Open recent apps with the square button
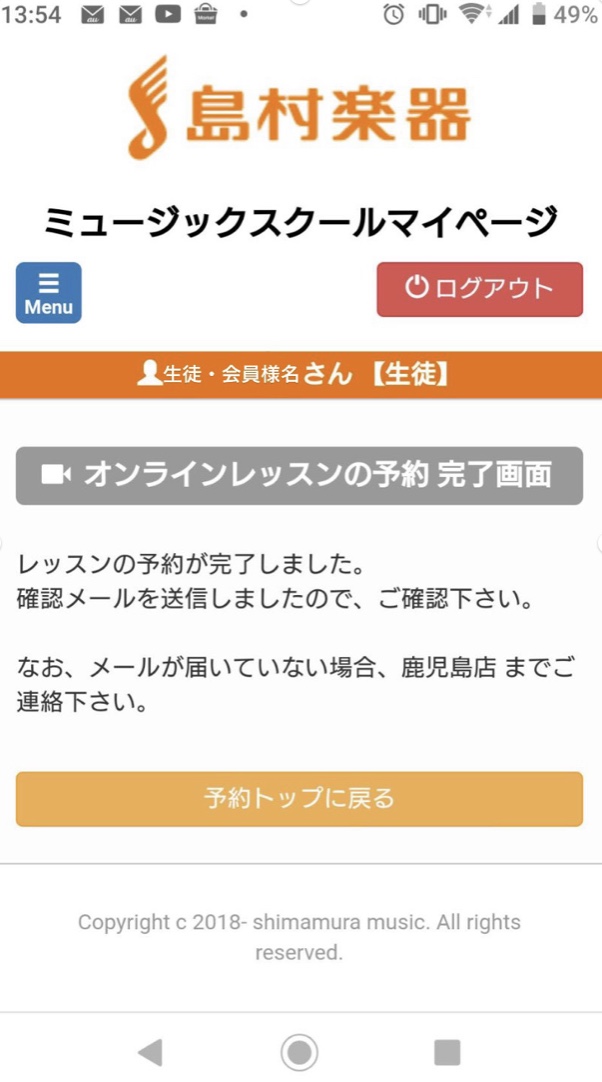The image size is (602, 1082). (x=447, y=1053)
